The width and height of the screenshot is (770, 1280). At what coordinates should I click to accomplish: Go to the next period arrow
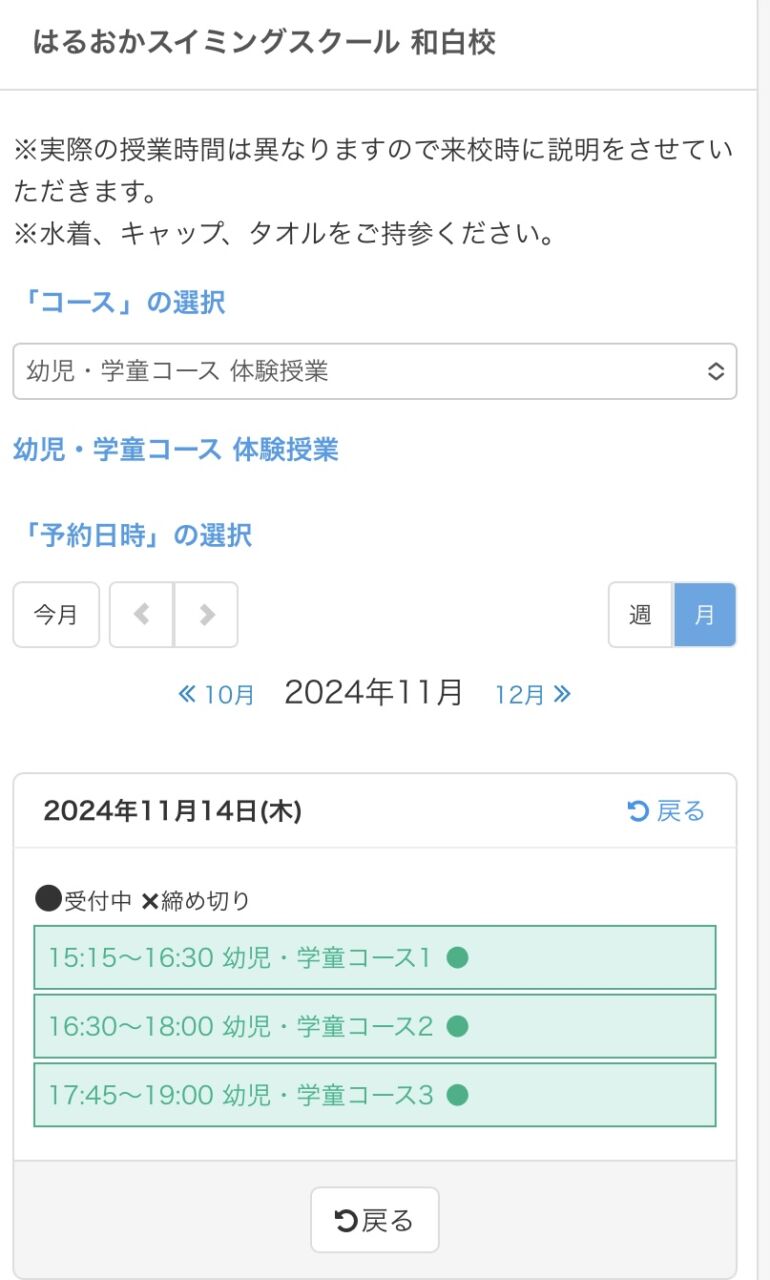tap(206, 615)
